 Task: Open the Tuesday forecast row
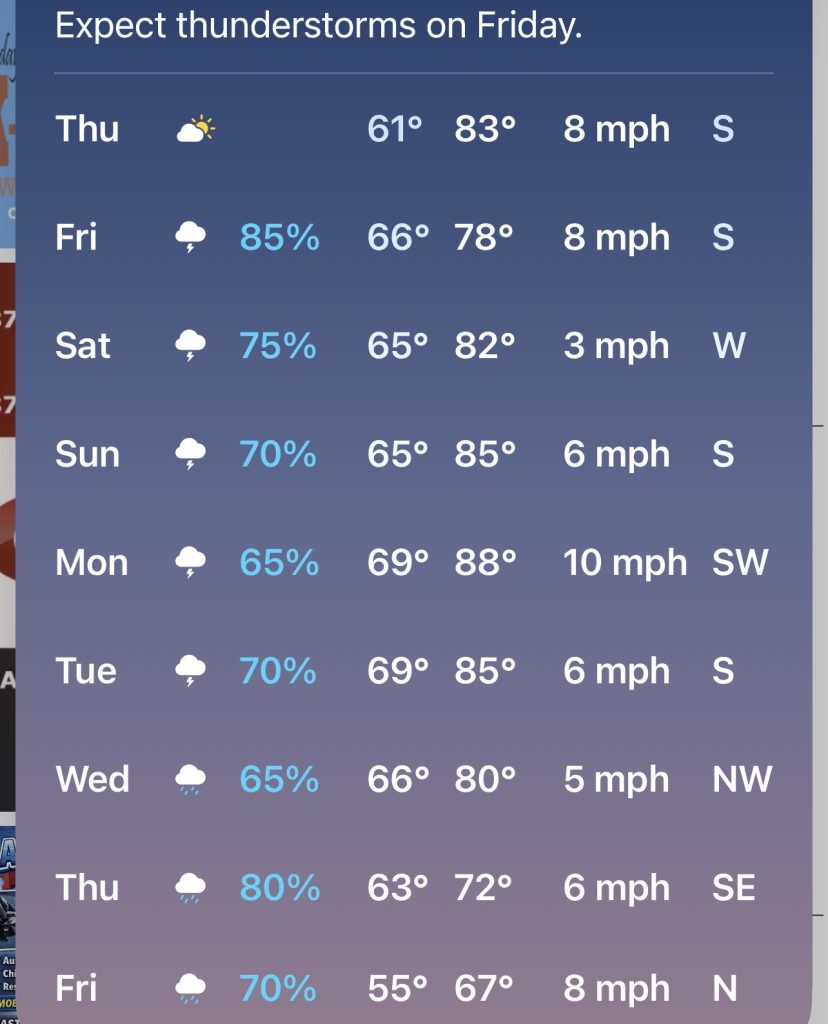click(413, 670)
